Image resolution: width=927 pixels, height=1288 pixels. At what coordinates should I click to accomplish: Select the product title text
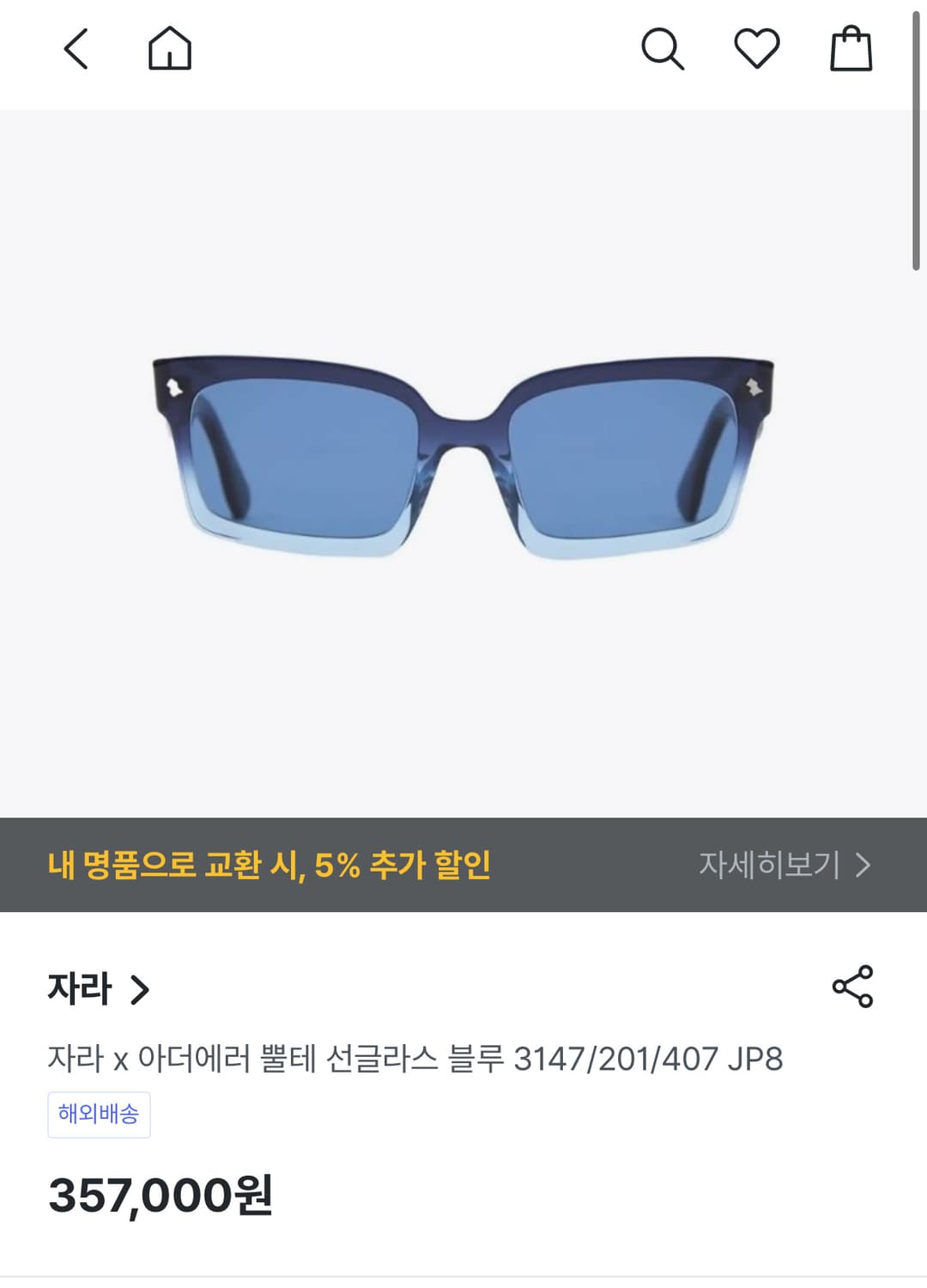pyautogui.click(x=416, y=1059)
